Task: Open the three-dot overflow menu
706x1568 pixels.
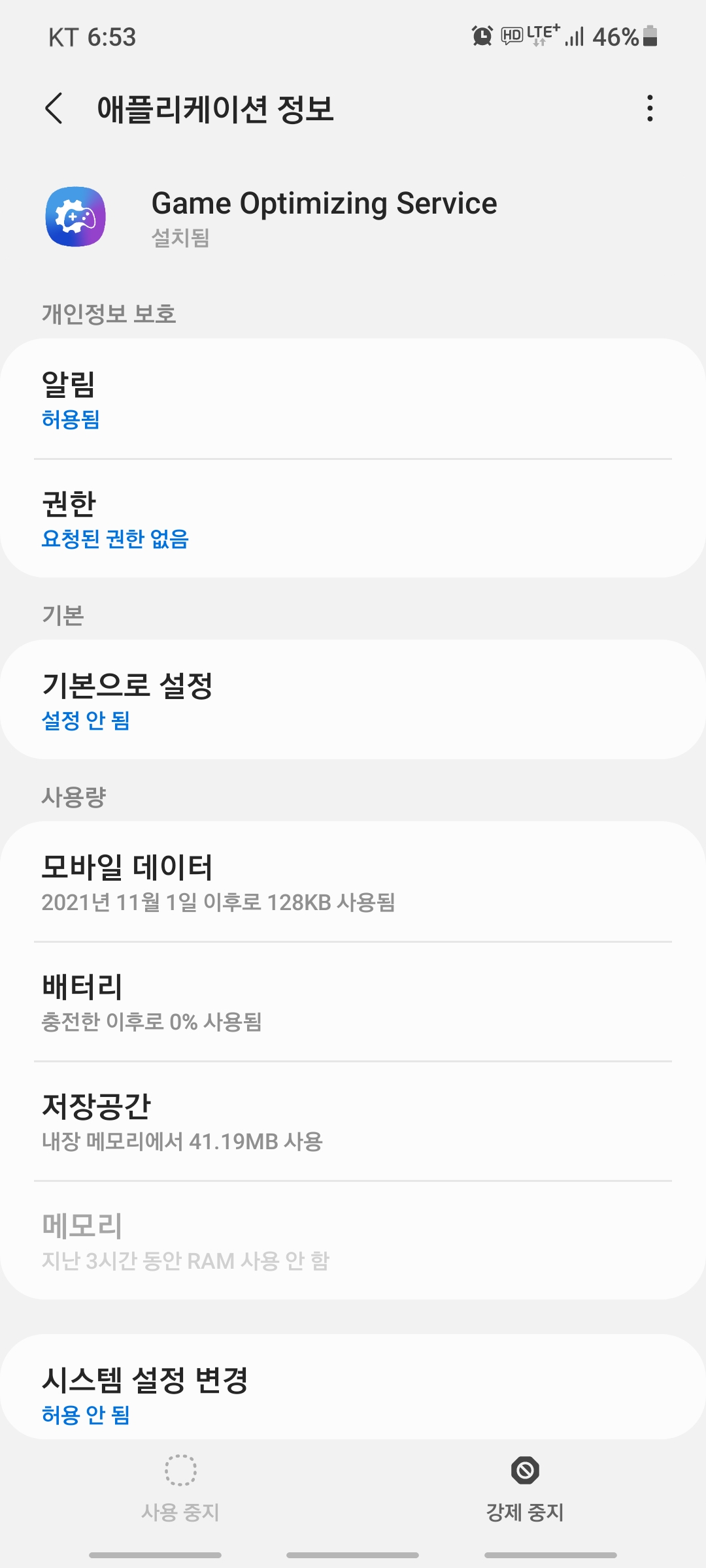Action: click(649, 108)
